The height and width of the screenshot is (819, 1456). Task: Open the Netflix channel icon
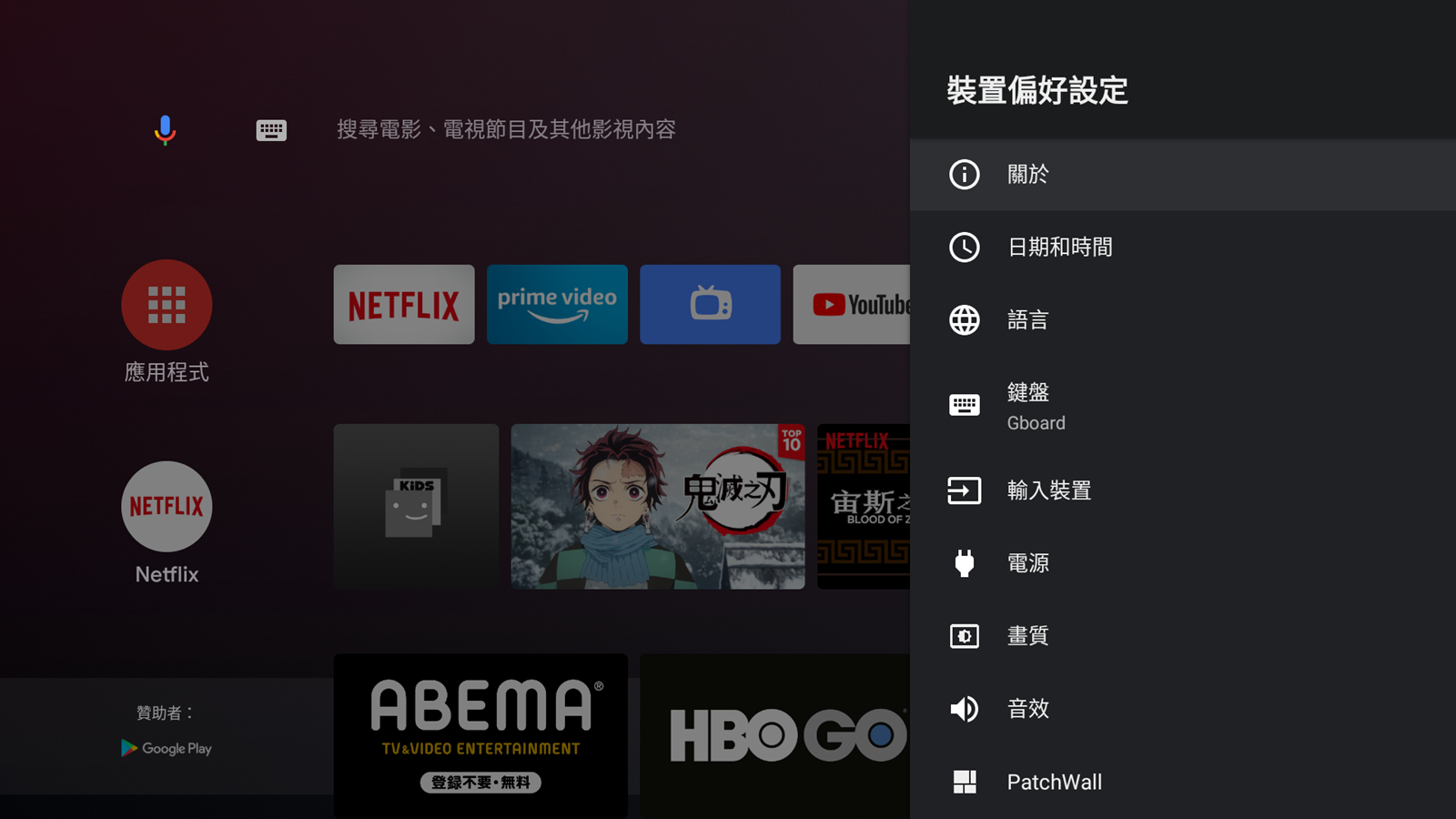[x=167, y=507]
